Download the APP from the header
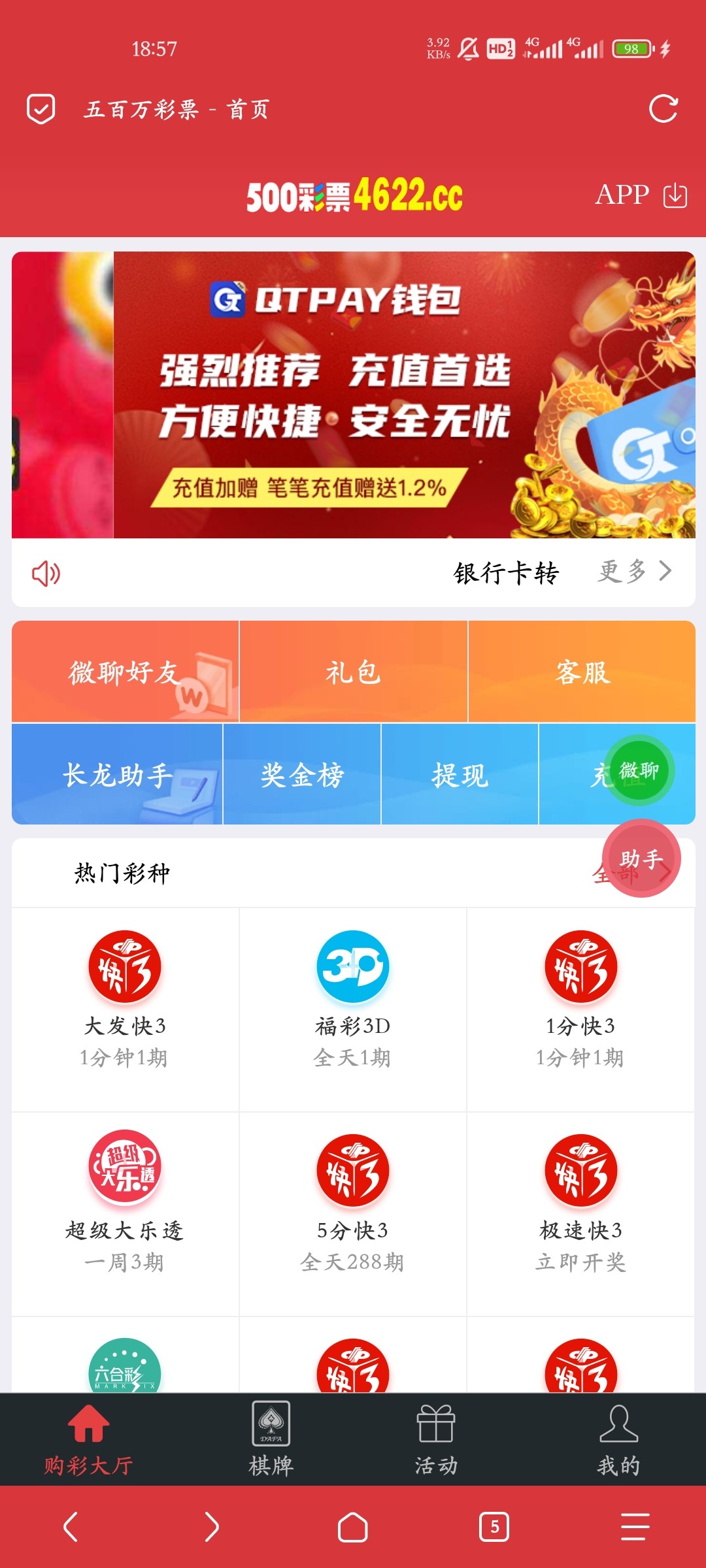Screen dimensions: 706x1568 pos(641,195)
